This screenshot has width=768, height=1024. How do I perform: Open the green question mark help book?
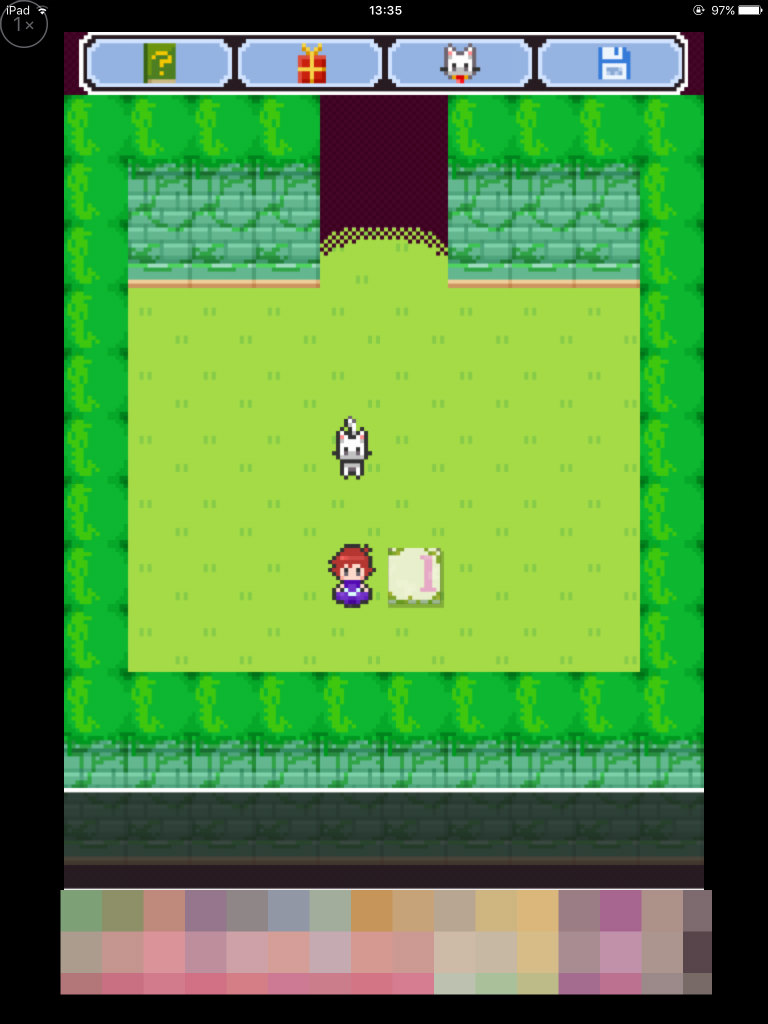[x=159, y=64]
